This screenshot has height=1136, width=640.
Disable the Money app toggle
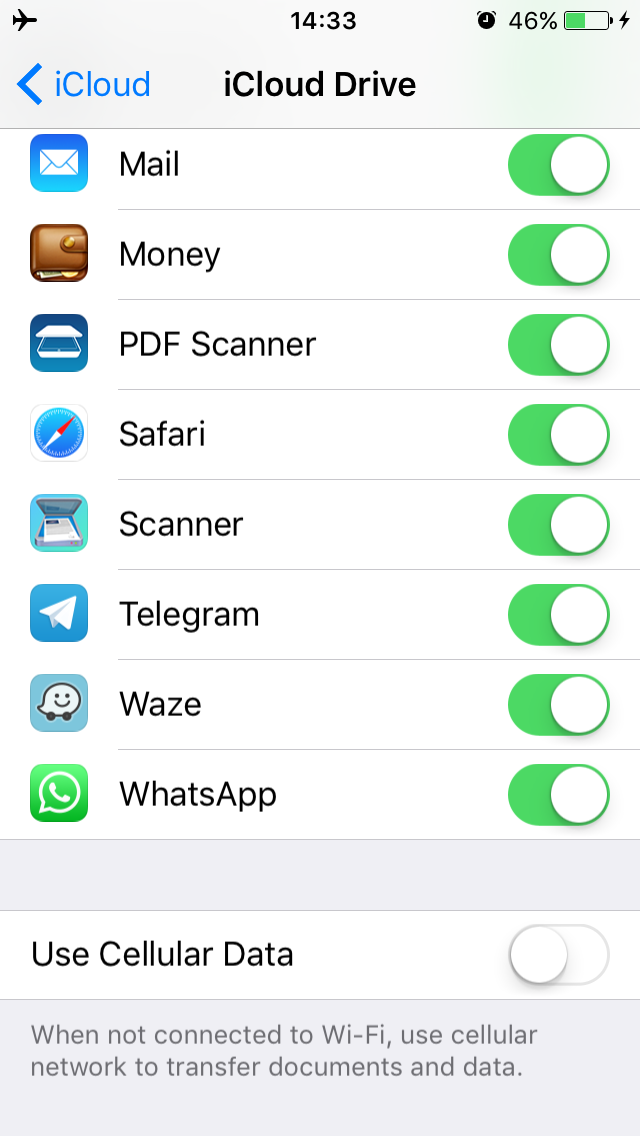coord(558,255)
